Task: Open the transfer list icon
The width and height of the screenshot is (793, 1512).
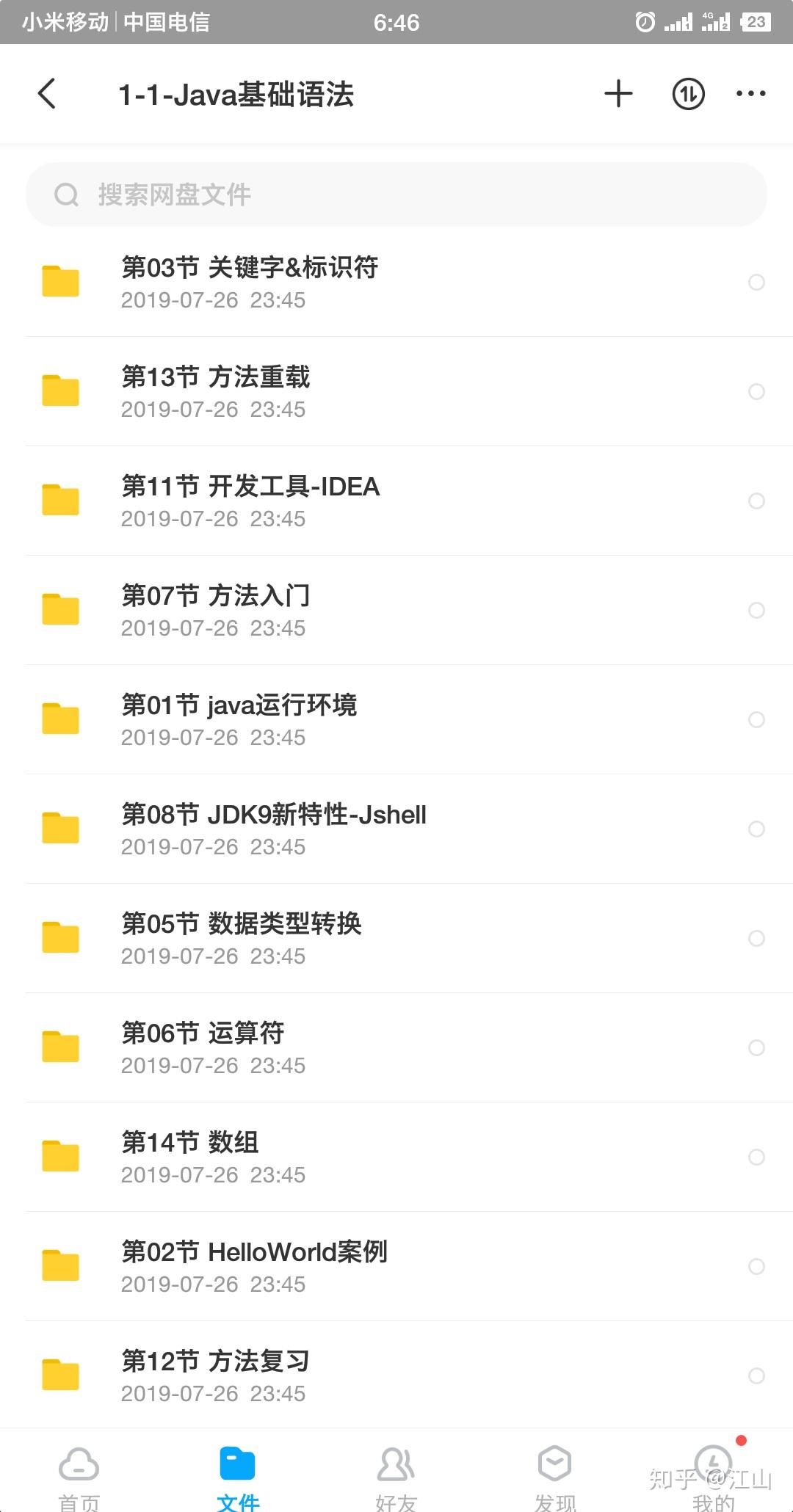Action: point(688,94)
